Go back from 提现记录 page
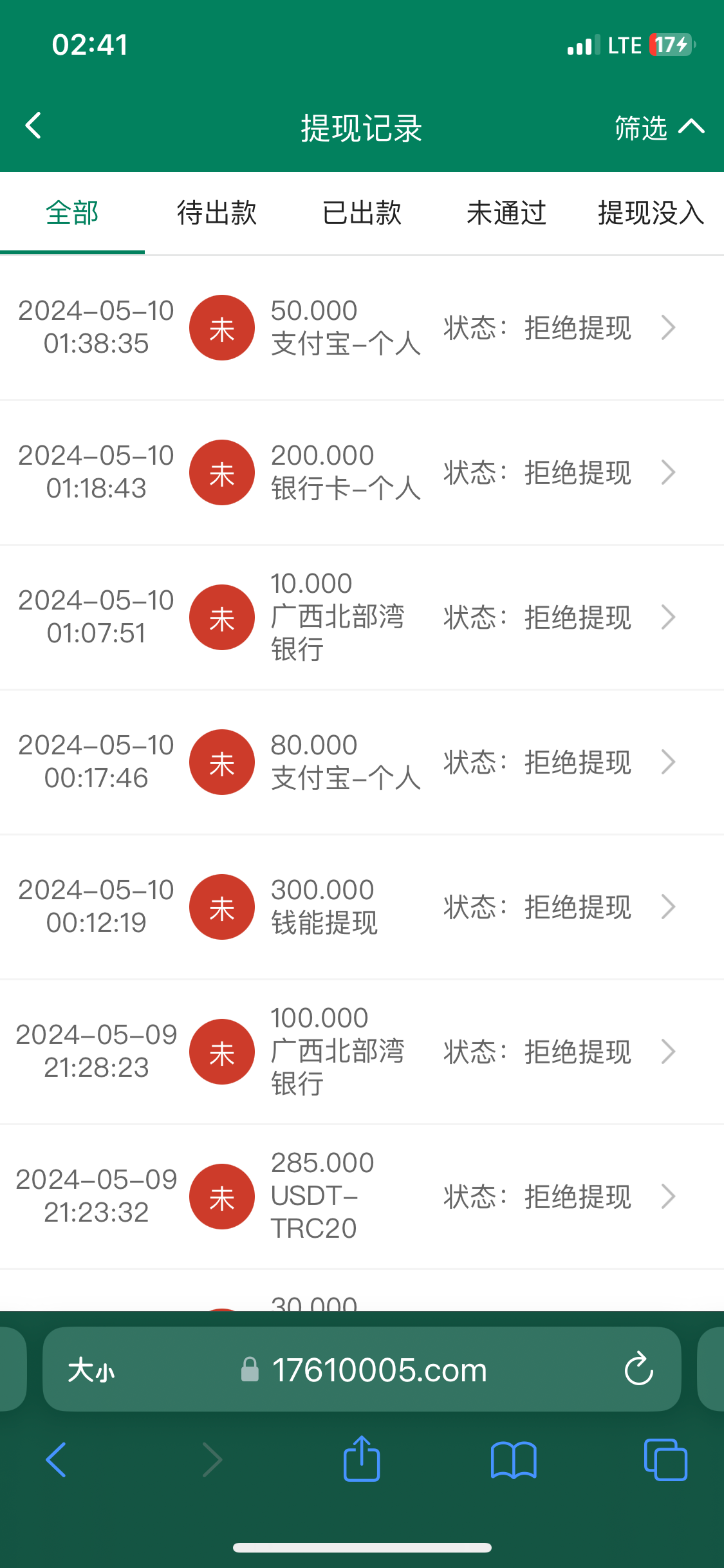Image resolution: width=724 pixels, height=1568 pixels. point(33,126)
